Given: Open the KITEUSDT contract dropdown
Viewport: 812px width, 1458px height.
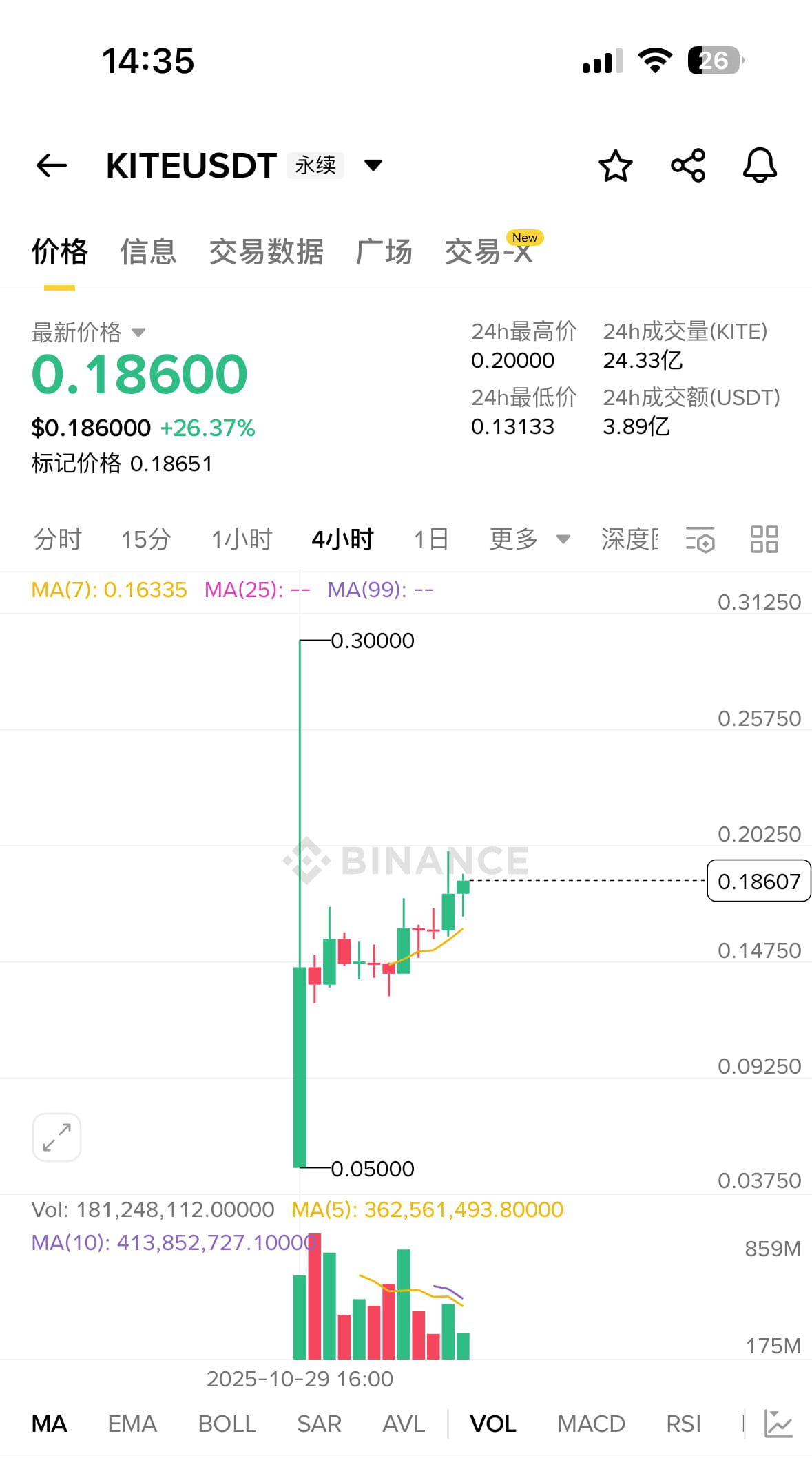Looking at the screenshot, I should tap(373, 165).
